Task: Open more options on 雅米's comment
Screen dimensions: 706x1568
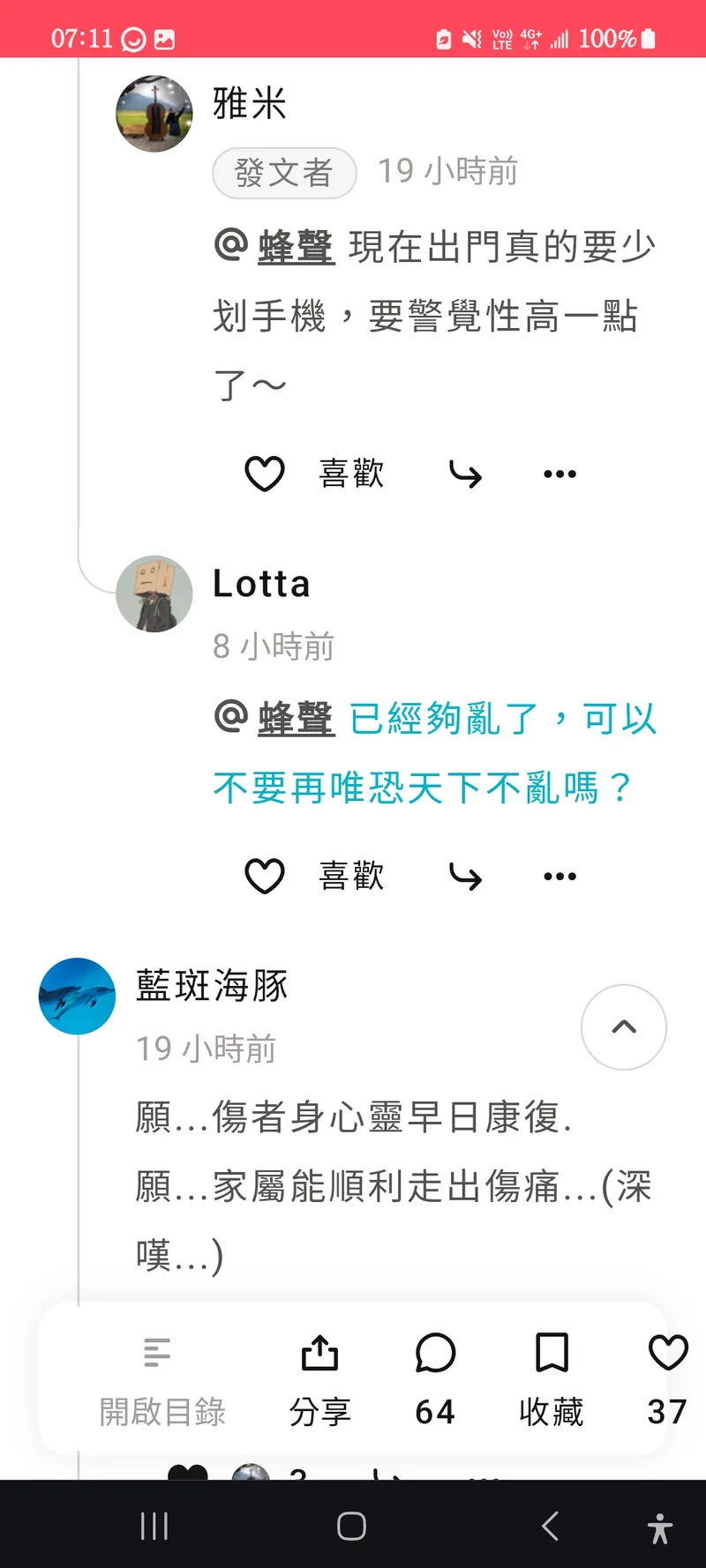Action: tap(560, 474)
